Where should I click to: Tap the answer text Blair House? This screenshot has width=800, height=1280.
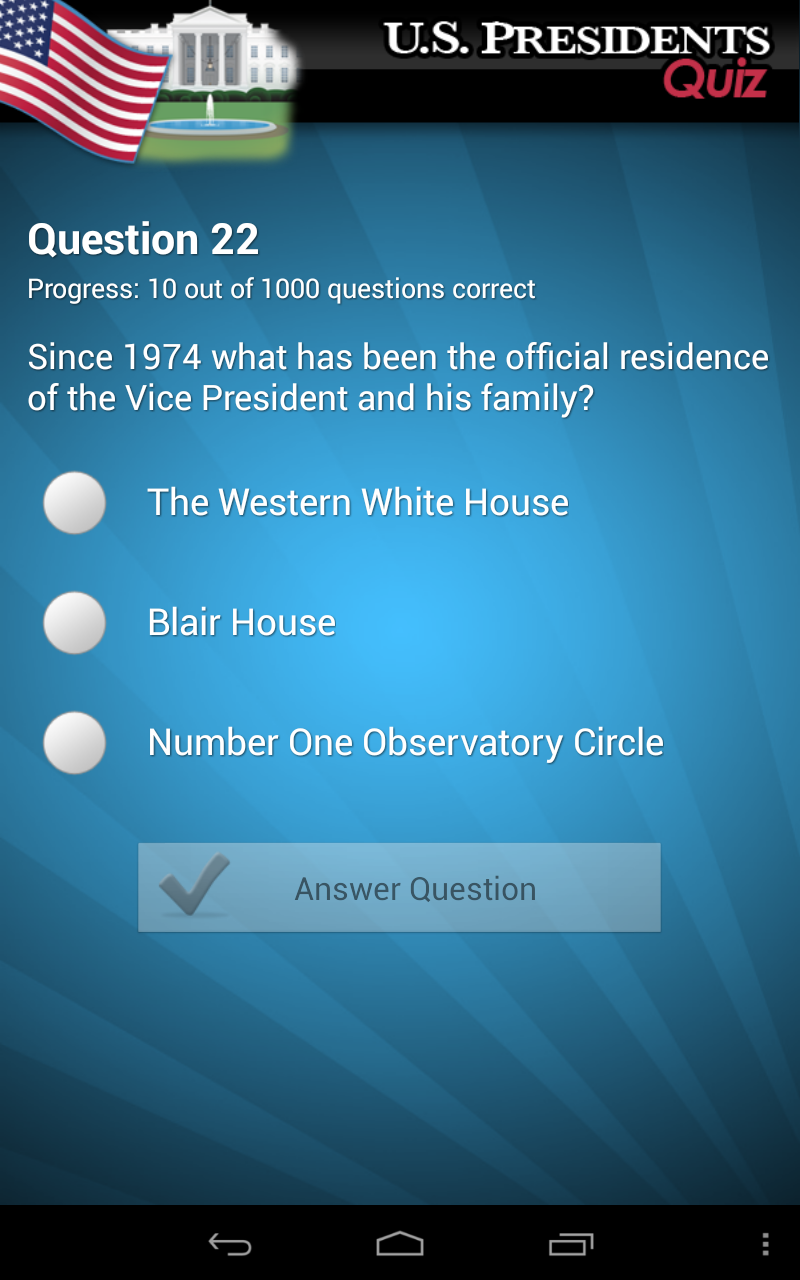pyautogui.click(x=241, y=621)
